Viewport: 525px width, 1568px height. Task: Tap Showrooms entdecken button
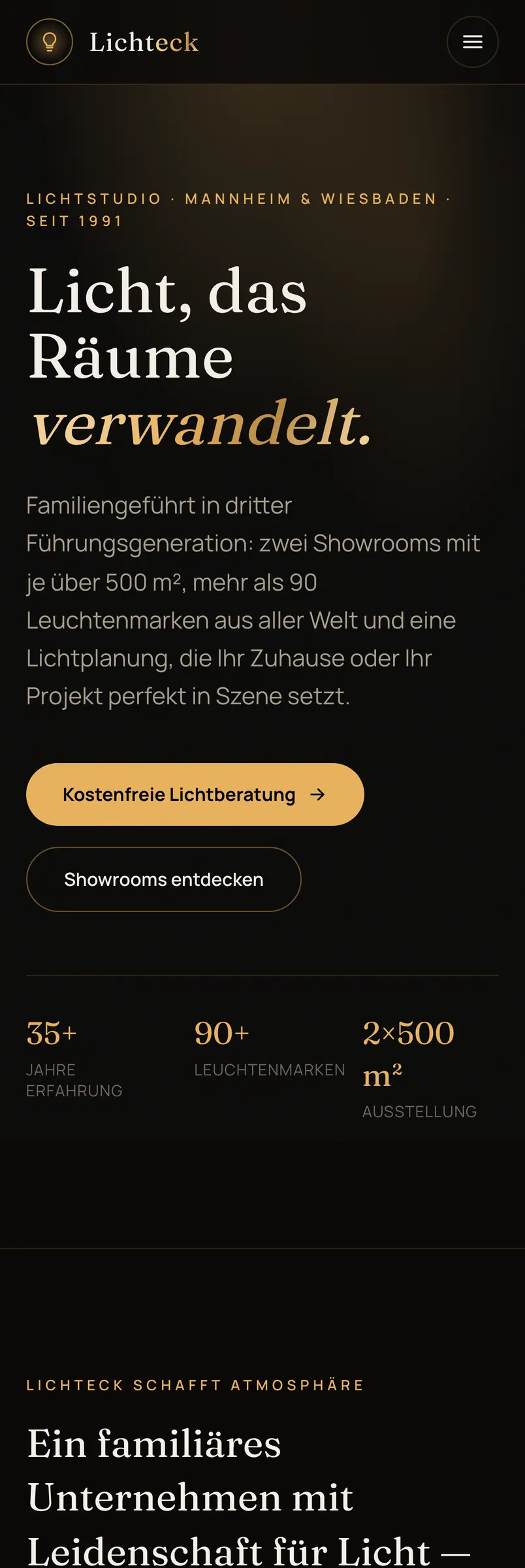[164, 879]
